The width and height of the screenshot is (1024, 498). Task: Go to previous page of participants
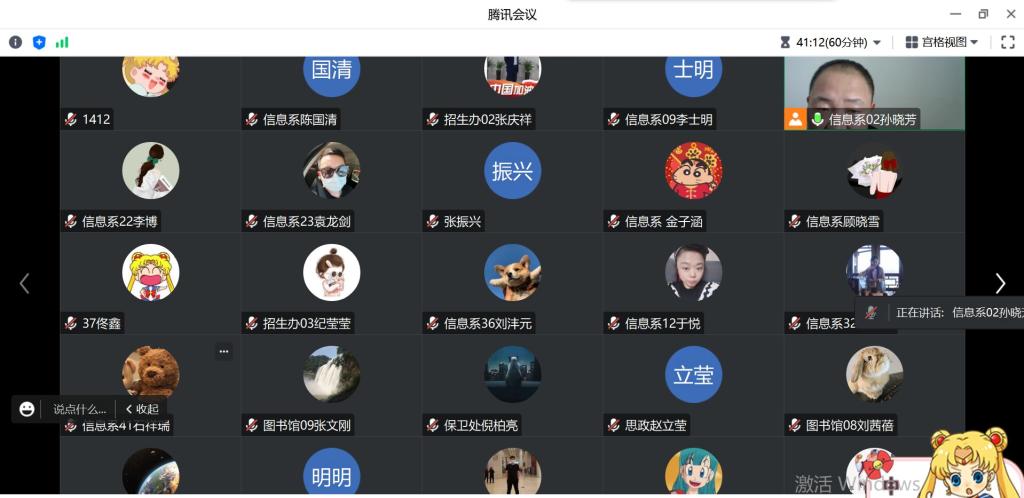click(x=24, y=283)
